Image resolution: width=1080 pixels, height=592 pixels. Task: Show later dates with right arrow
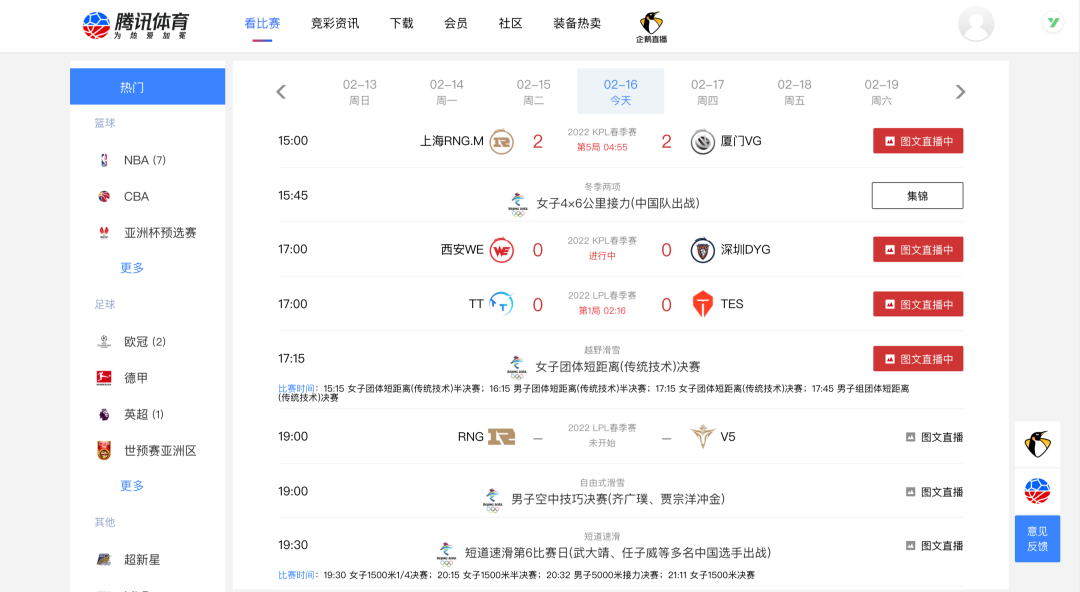click(x=960, y=92)
